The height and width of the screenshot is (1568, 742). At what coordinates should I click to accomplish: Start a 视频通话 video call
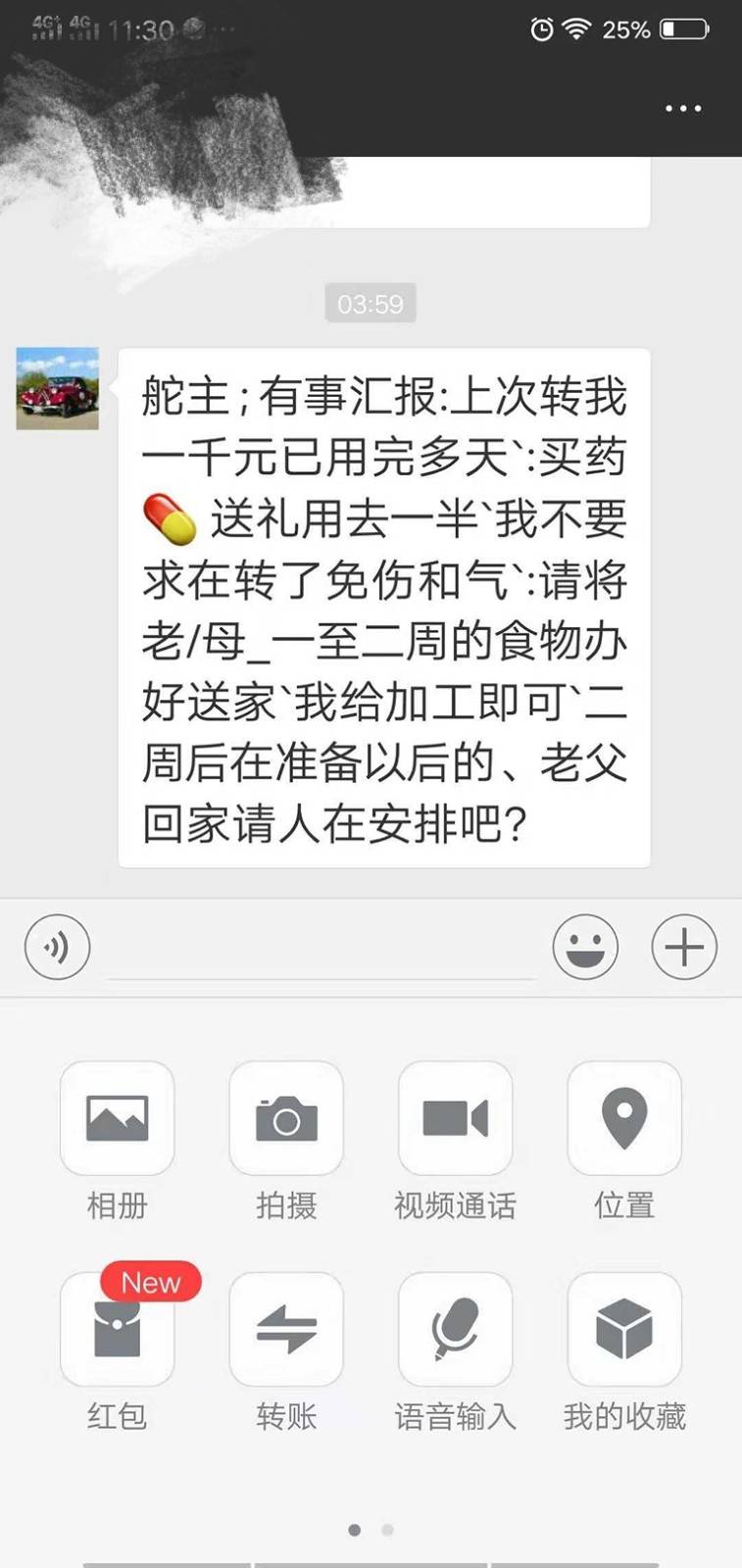tap(455, 1119)
